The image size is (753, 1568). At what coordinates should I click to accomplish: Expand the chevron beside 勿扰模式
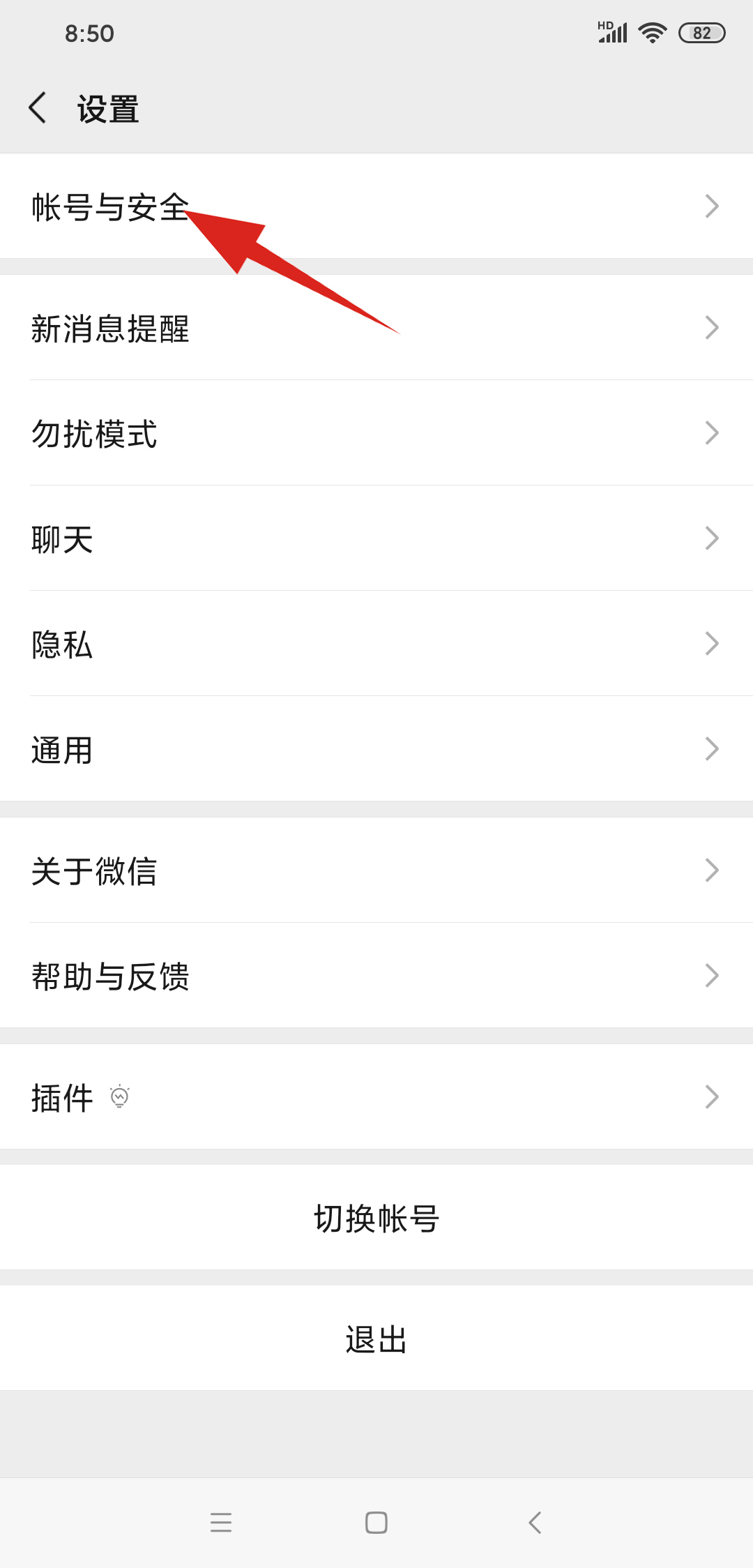click(711, 432)
